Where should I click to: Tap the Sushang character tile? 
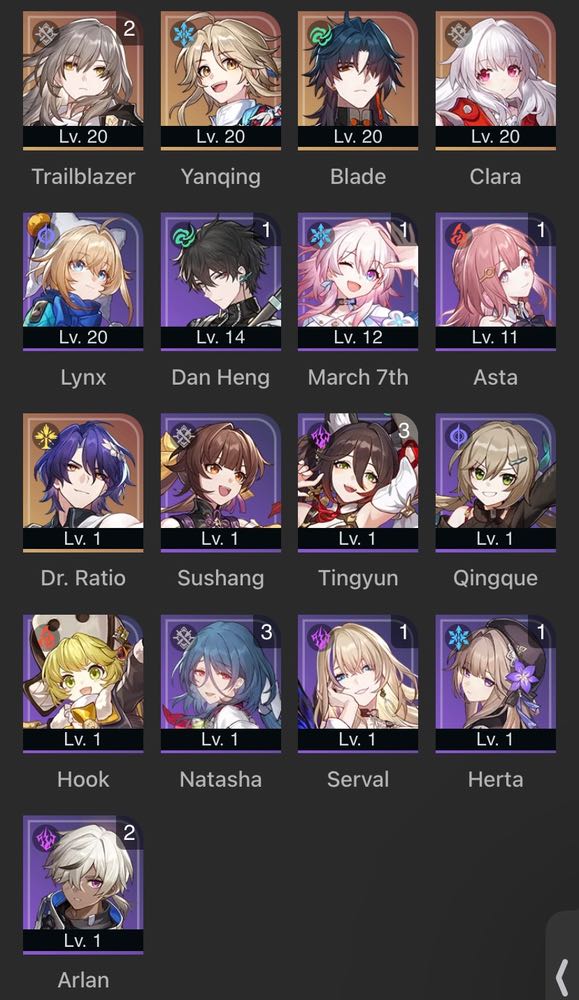point(221,483)
